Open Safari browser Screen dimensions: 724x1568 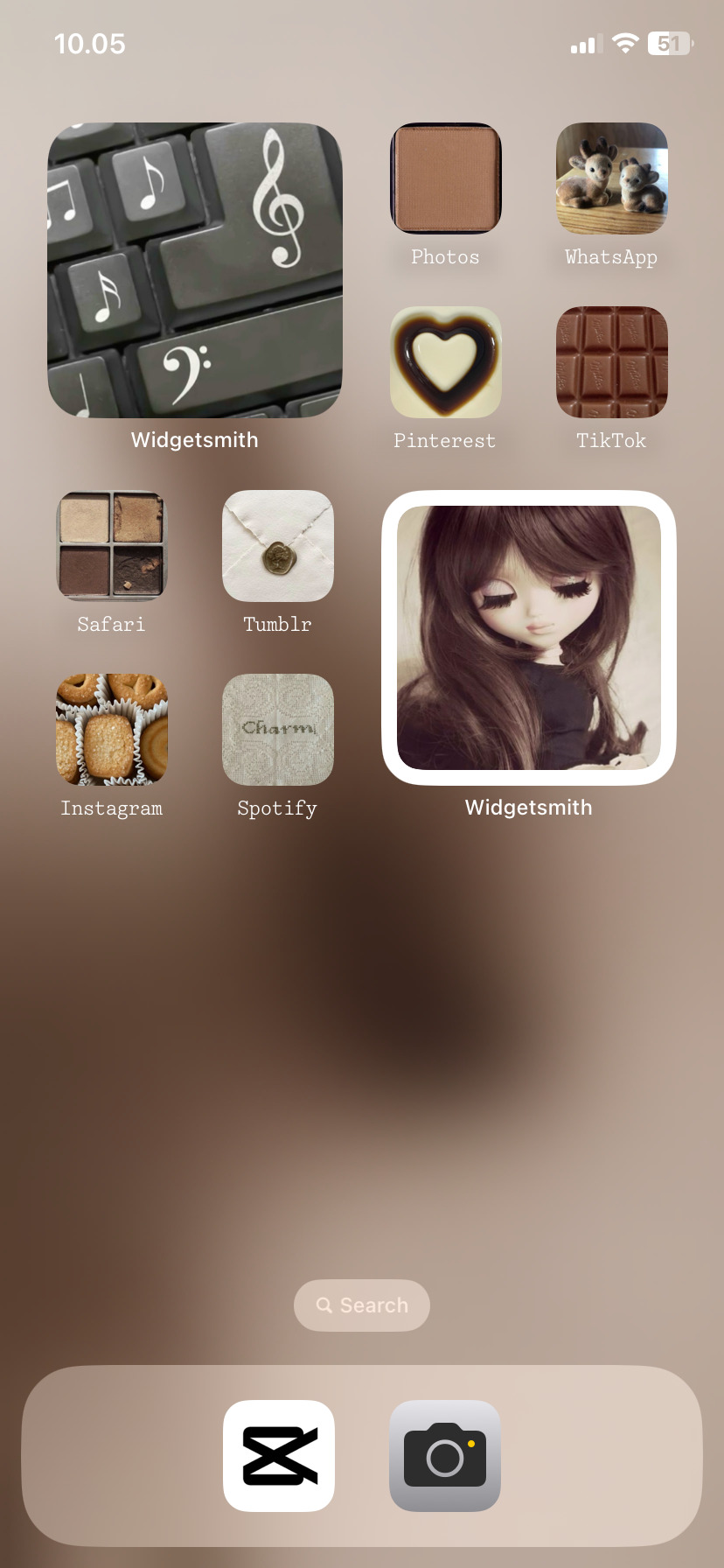tap(112, 546)
